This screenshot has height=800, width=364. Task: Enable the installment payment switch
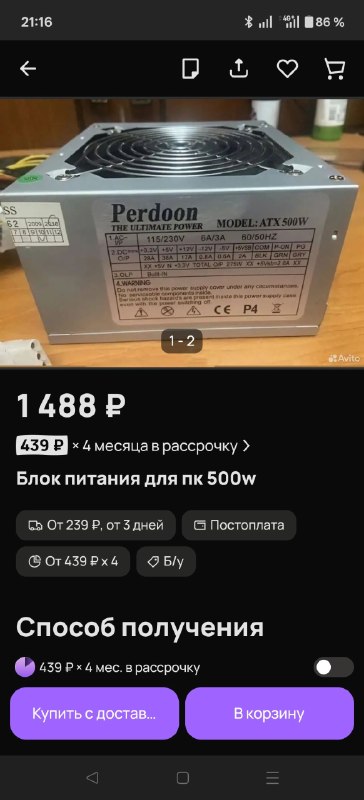333,667
